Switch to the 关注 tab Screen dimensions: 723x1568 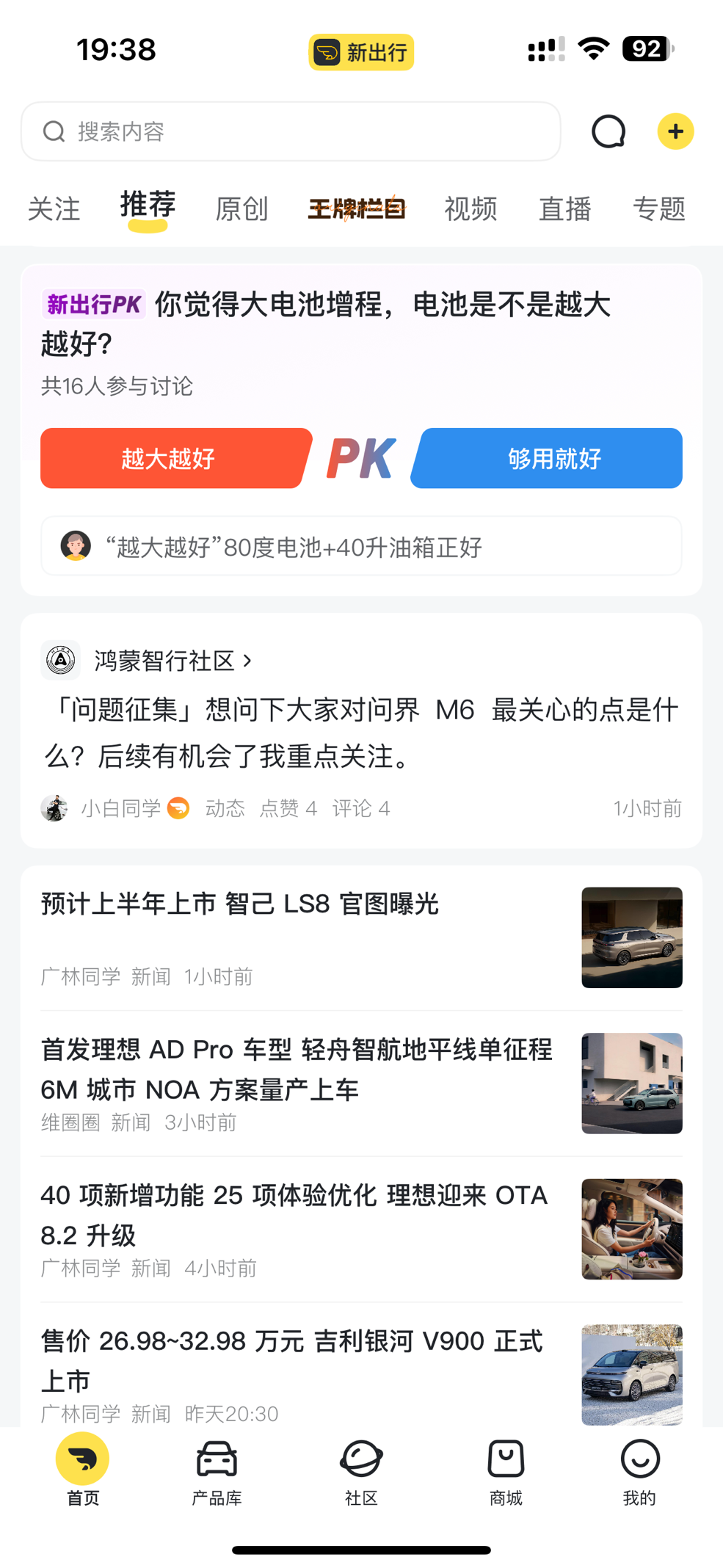click(x=54, y=209)
